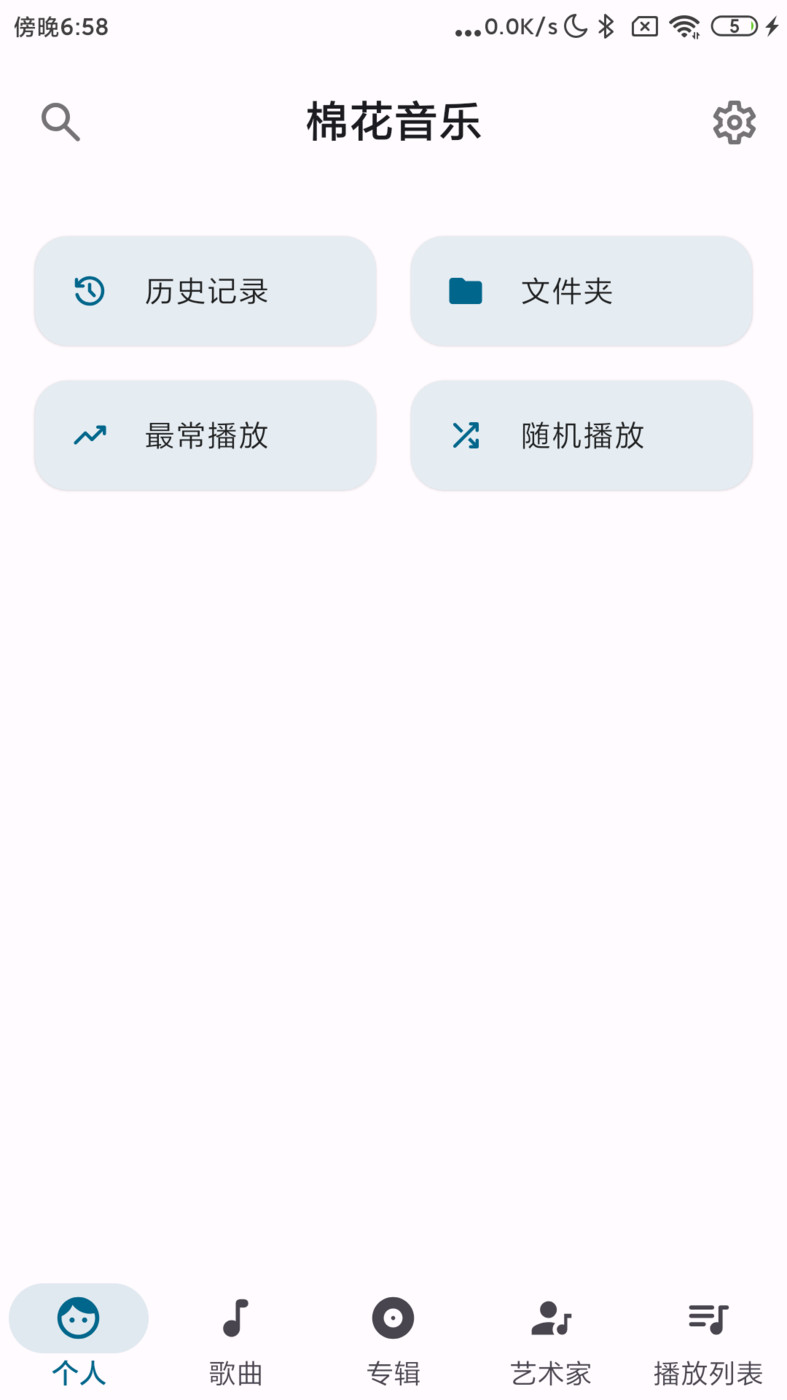Click the vinyl record icon for 专辑

tap(392, 1317)
